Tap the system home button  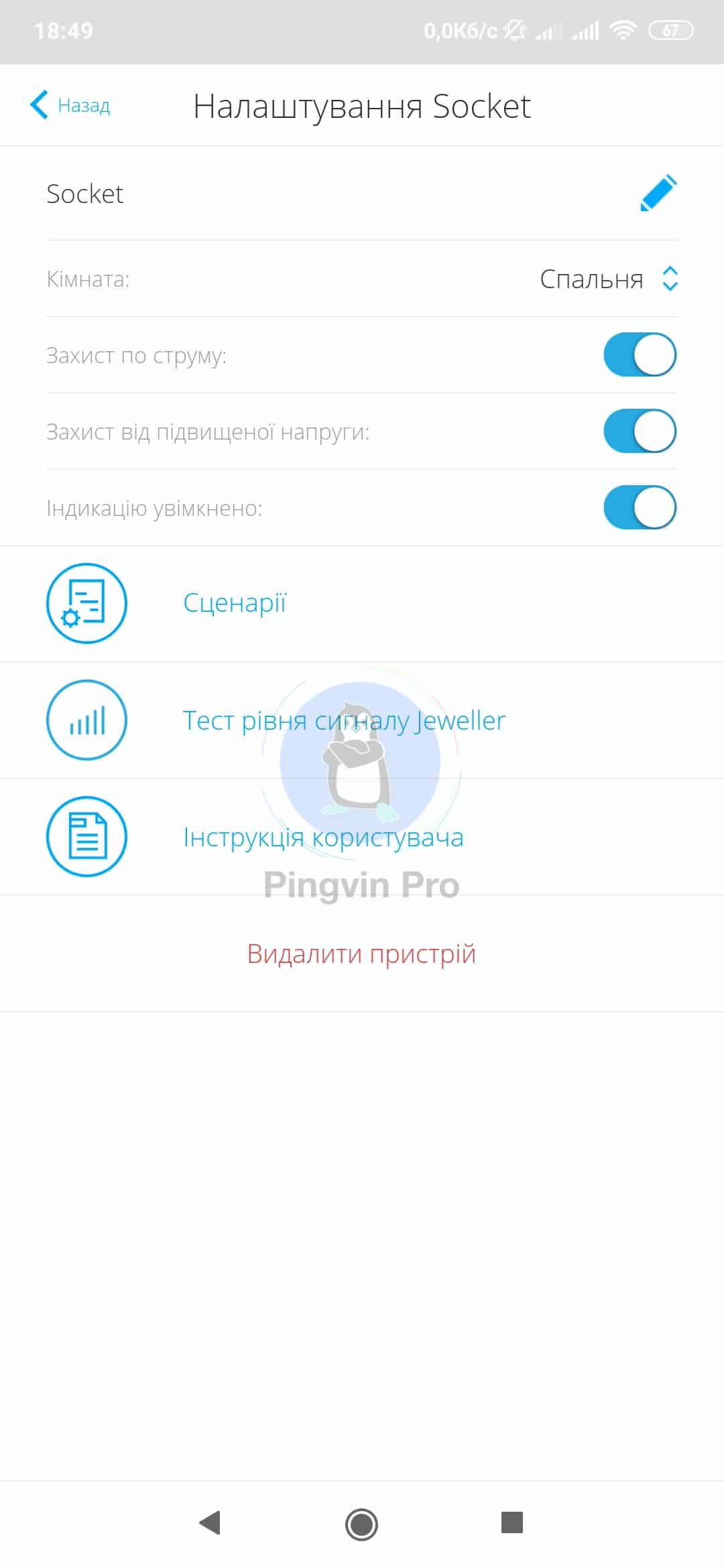pos(361,1524)
